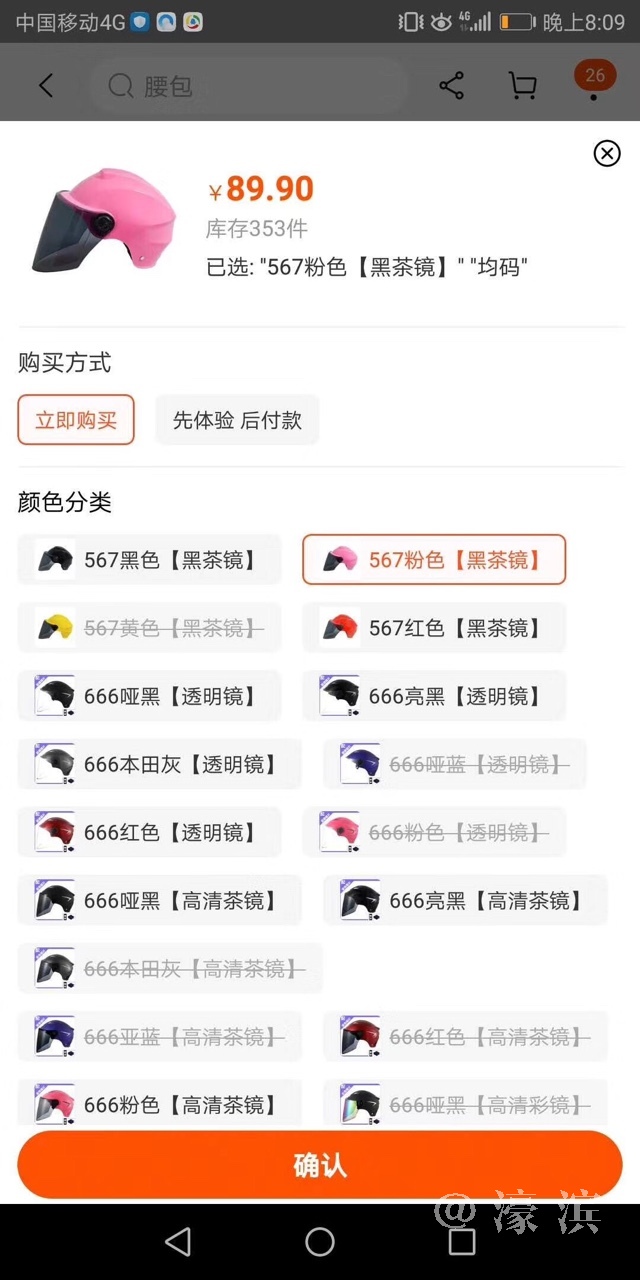Pick the 567红色【黑茶镜】 helmet
The image size is (640, 1280).
pyautogui.click(x=434, y=628)
